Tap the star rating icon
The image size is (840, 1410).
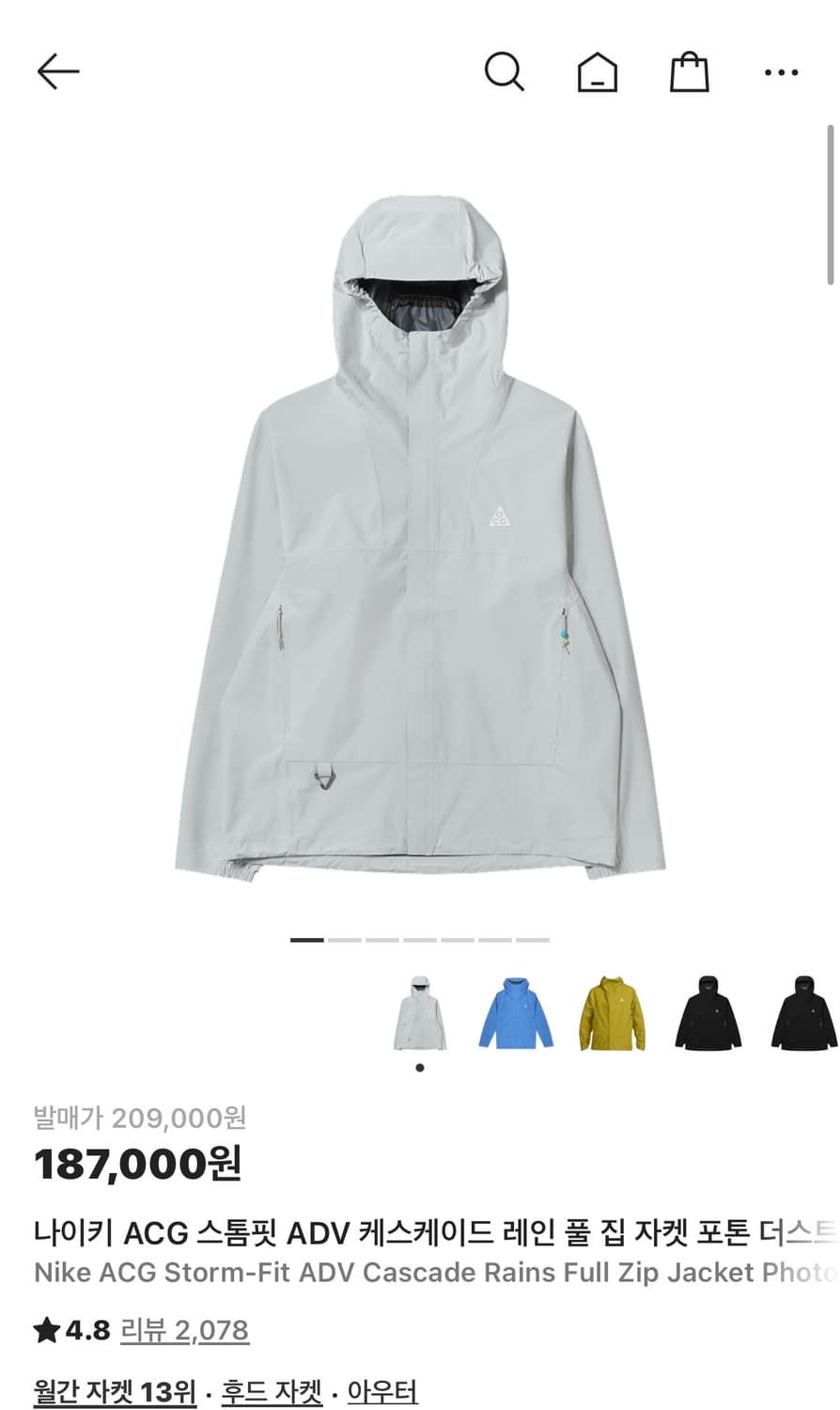(x=44, y=1330)
